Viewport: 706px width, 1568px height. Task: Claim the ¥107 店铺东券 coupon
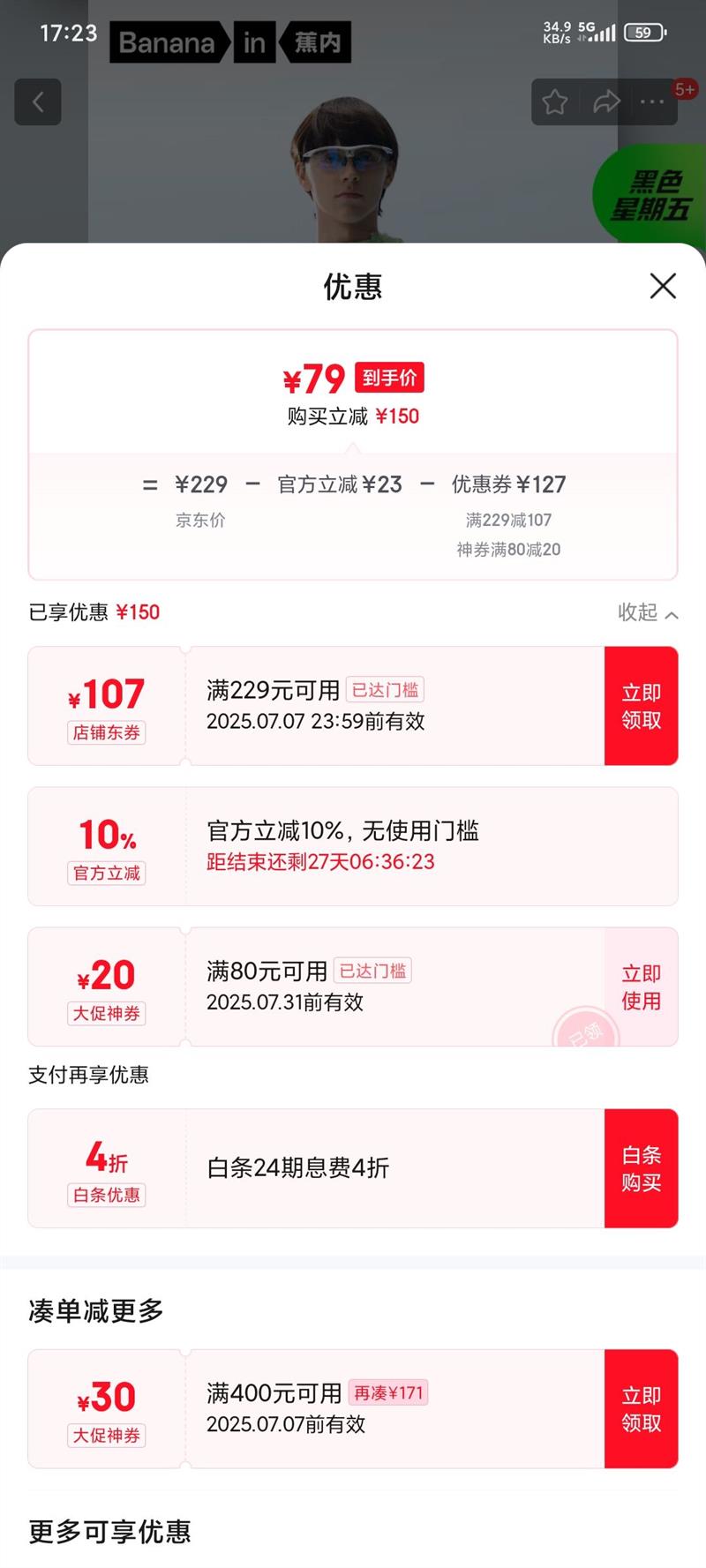point(641,706)
